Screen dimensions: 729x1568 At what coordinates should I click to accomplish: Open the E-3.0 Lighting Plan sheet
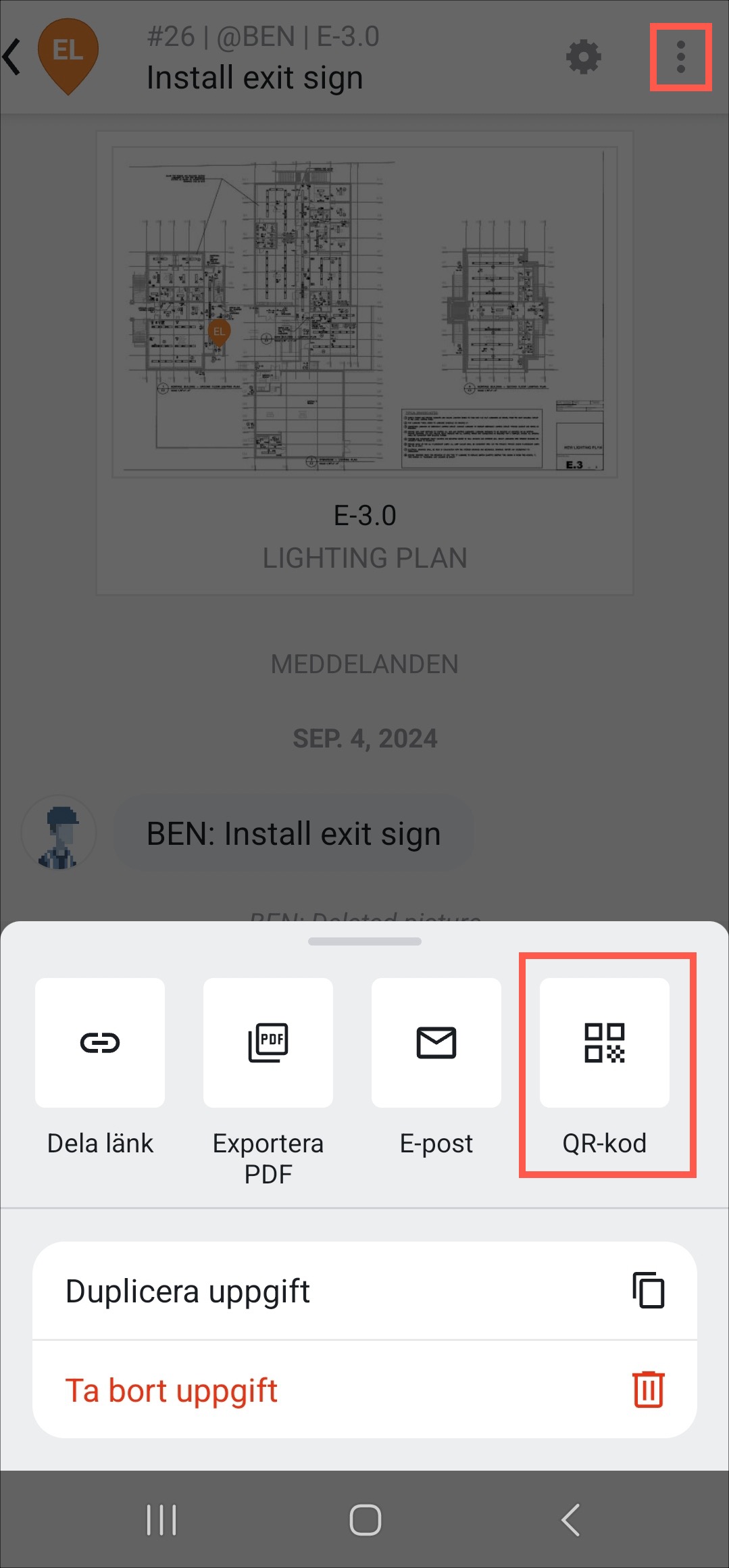(364, 363)
